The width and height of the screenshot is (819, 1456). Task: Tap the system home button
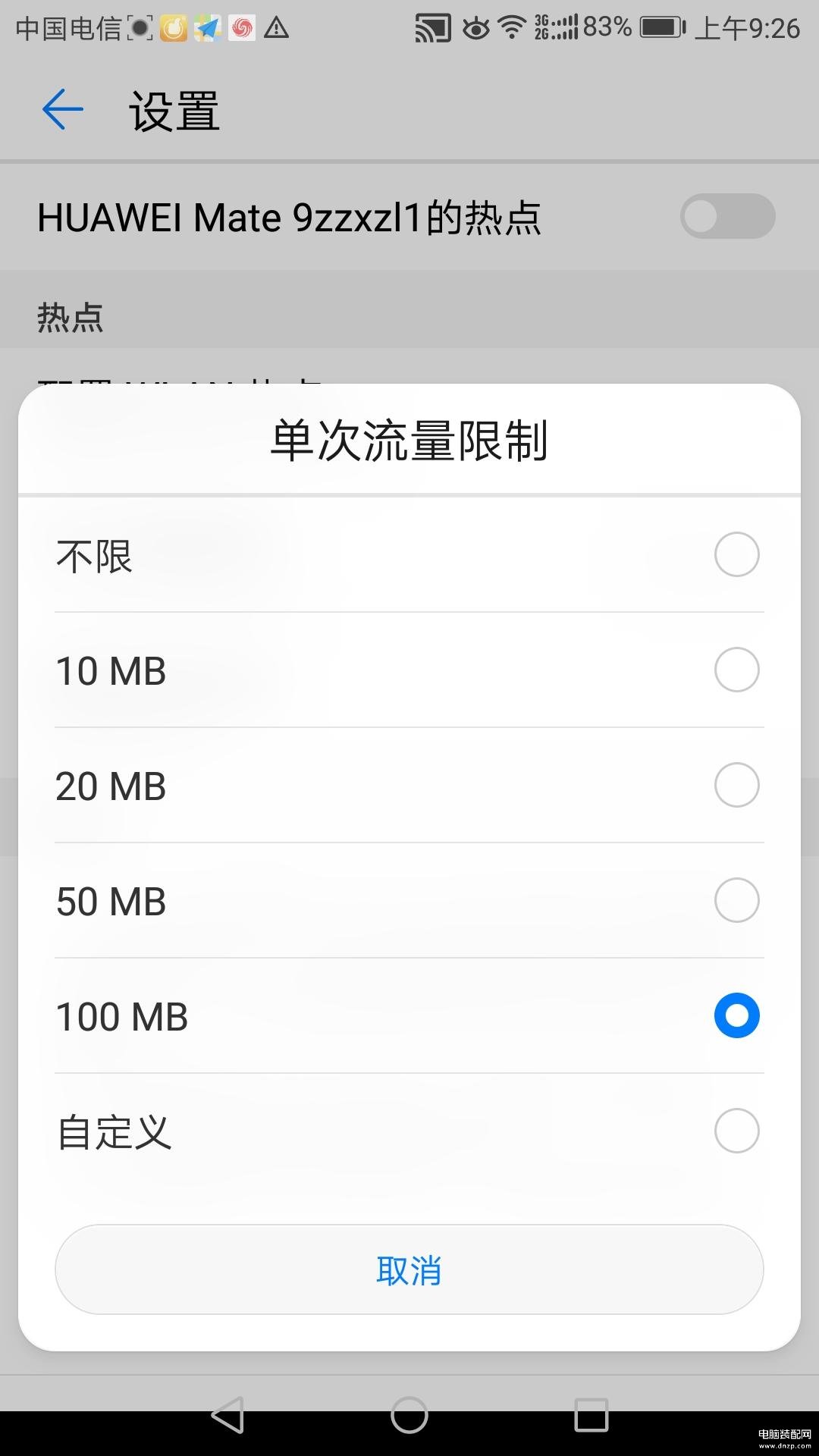pos(409,1415)
